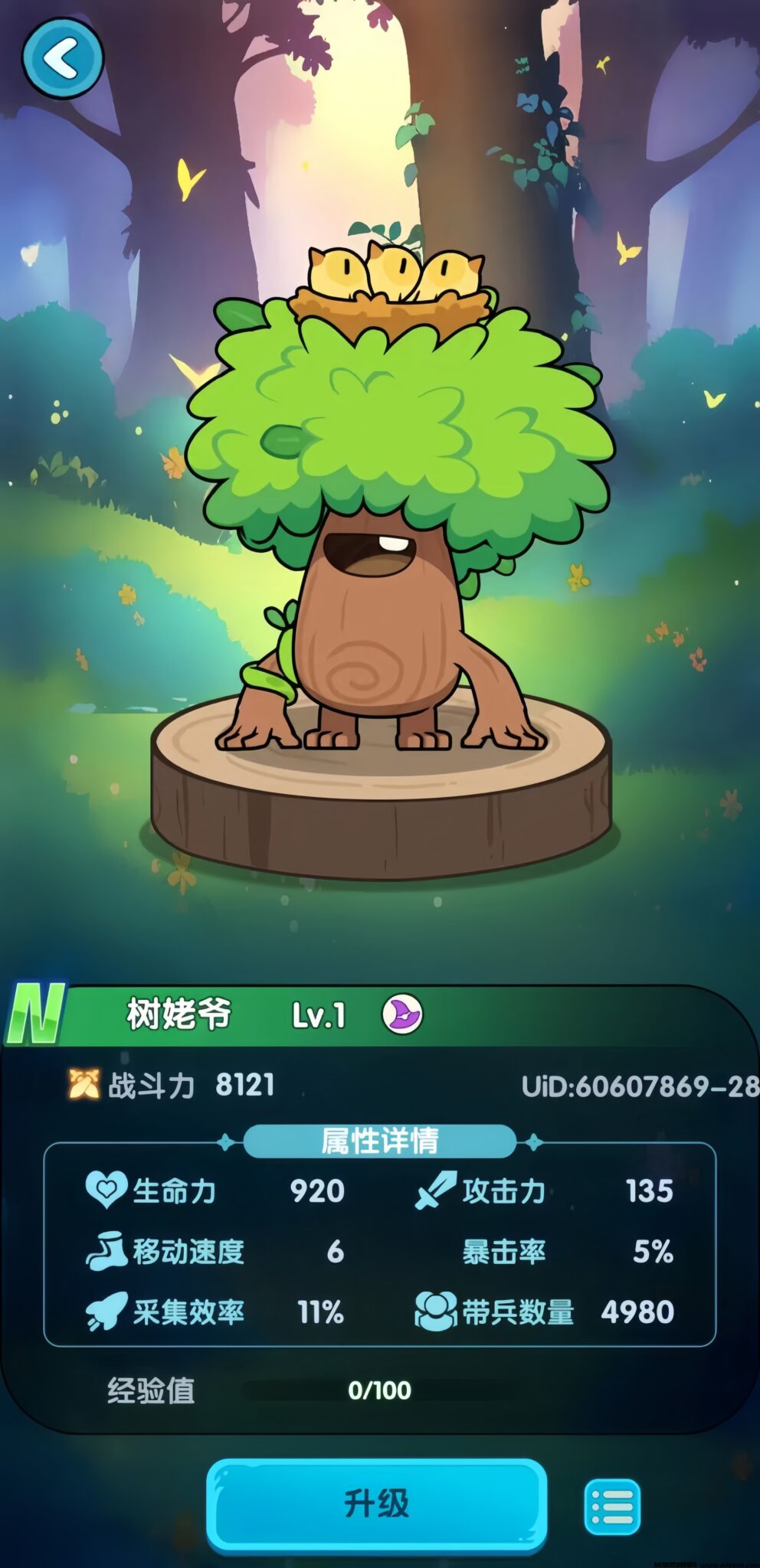Tap the purple wizard hat class icon
This screenshot has height=1568, width=760.
point(402,1014)
